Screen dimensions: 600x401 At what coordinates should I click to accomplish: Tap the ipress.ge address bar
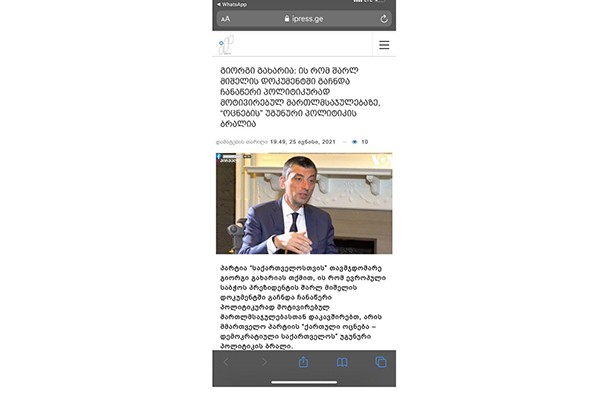click(x=303, y=18)
